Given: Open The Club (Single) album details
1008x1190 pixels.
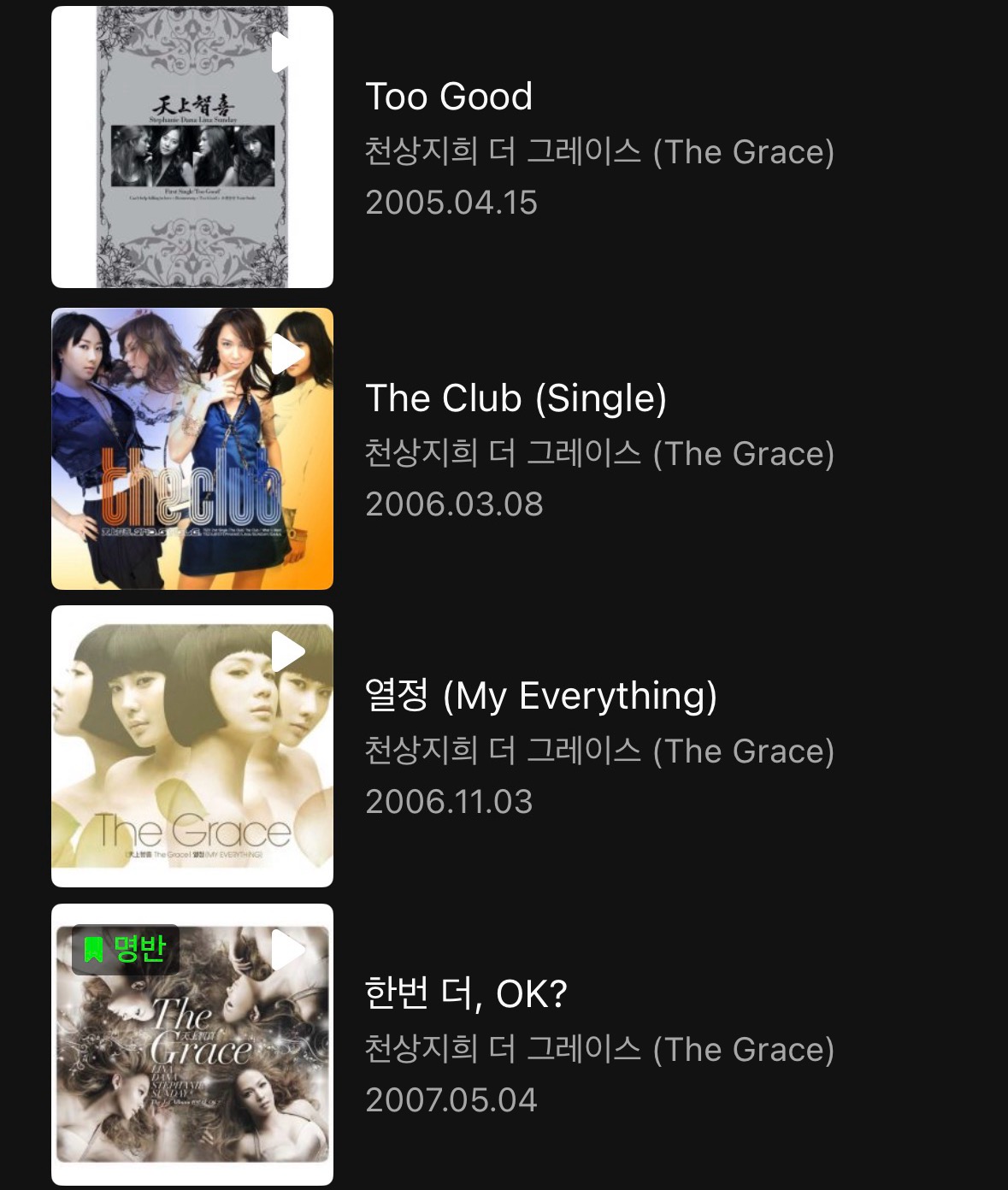Looking at the screenshot, I should [516, 398].
